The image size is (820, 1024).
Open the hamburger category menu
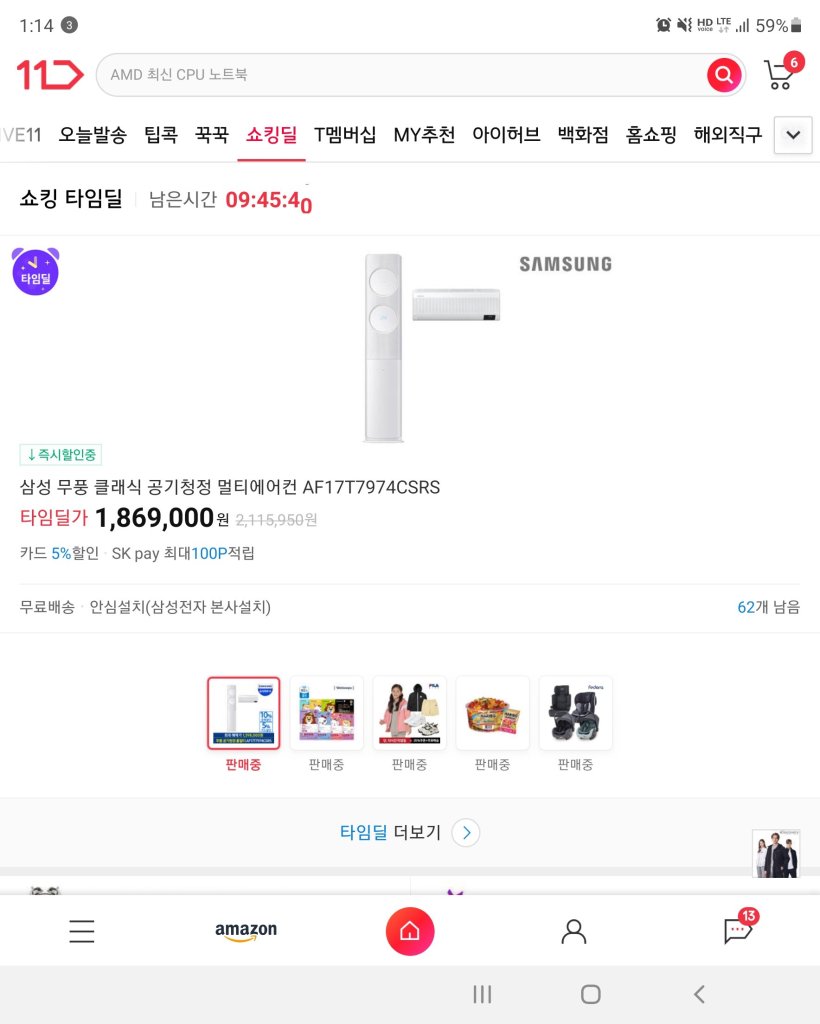tap(82, 932)
